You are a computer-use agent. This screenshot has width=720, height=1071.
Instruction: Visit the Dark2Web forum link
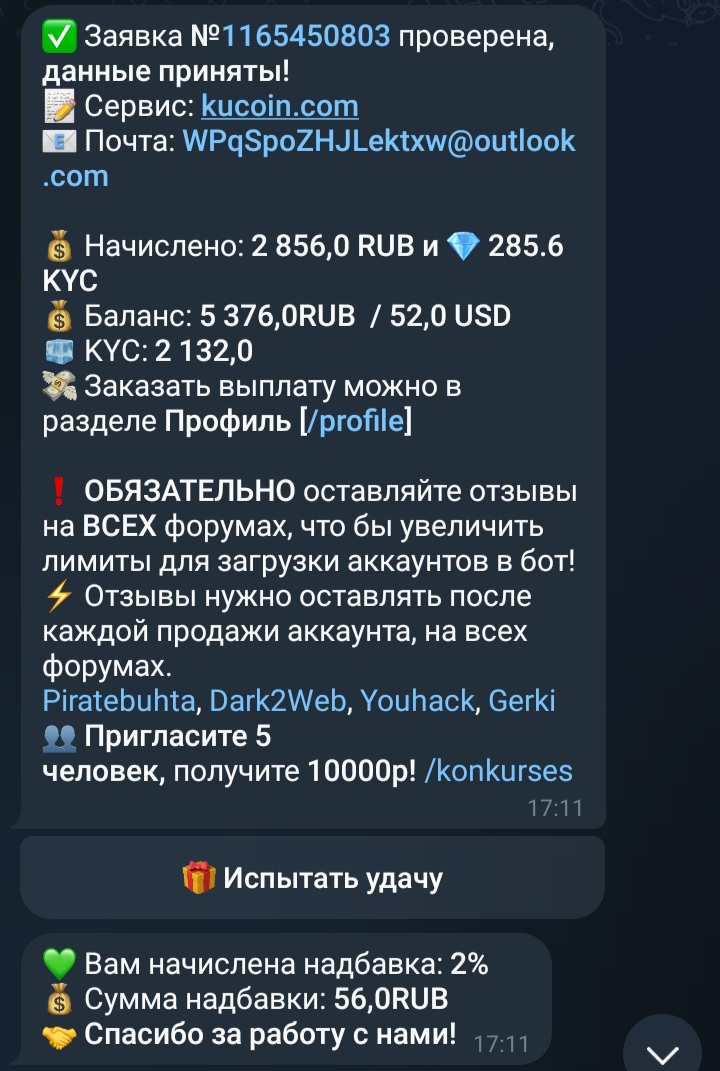coord(278,701)
